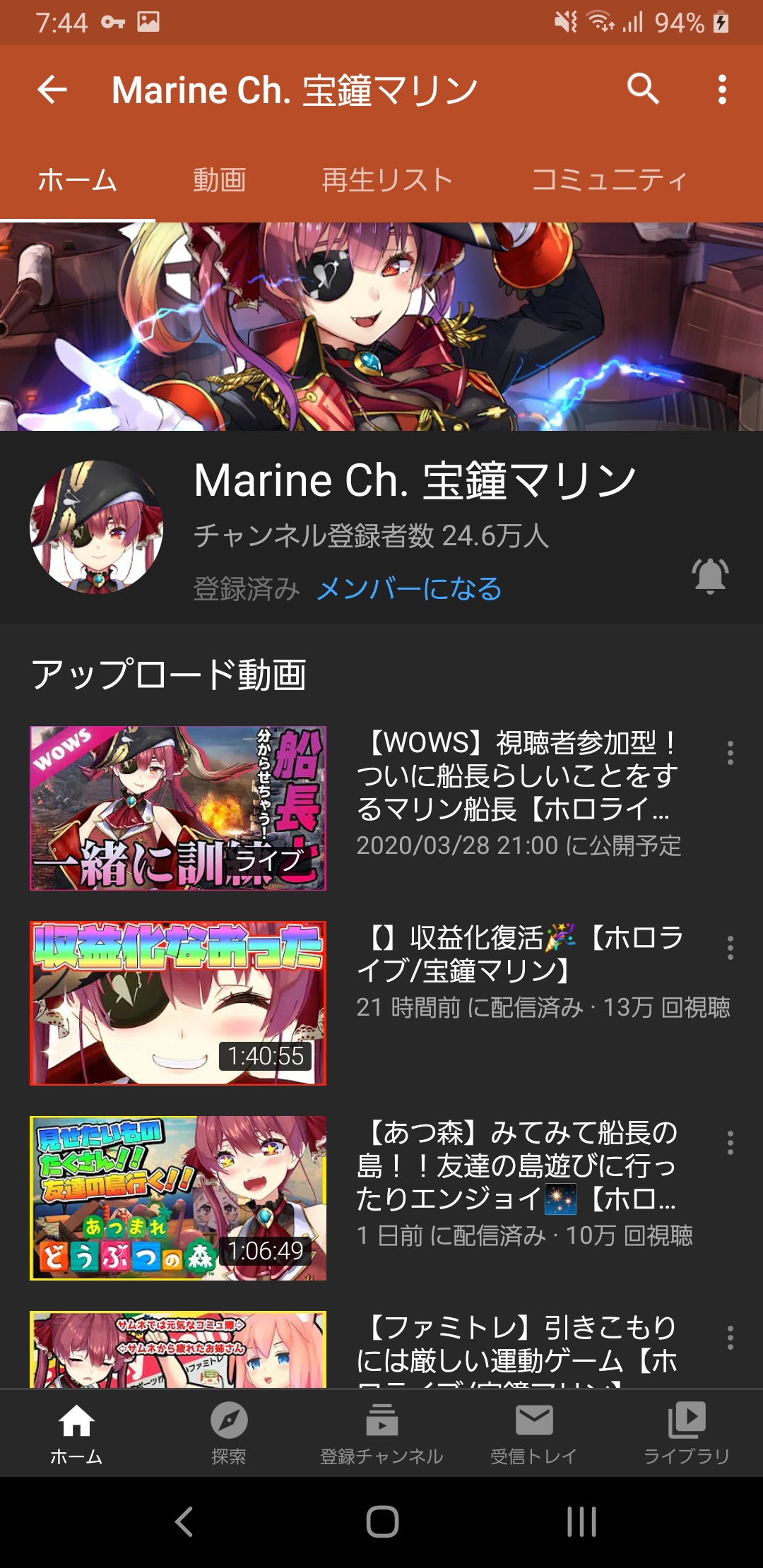This screenshot has height=1568, width=763.
Task: Play the あつ森 みてみて船長の島 video
Action: click(381, 1198)
